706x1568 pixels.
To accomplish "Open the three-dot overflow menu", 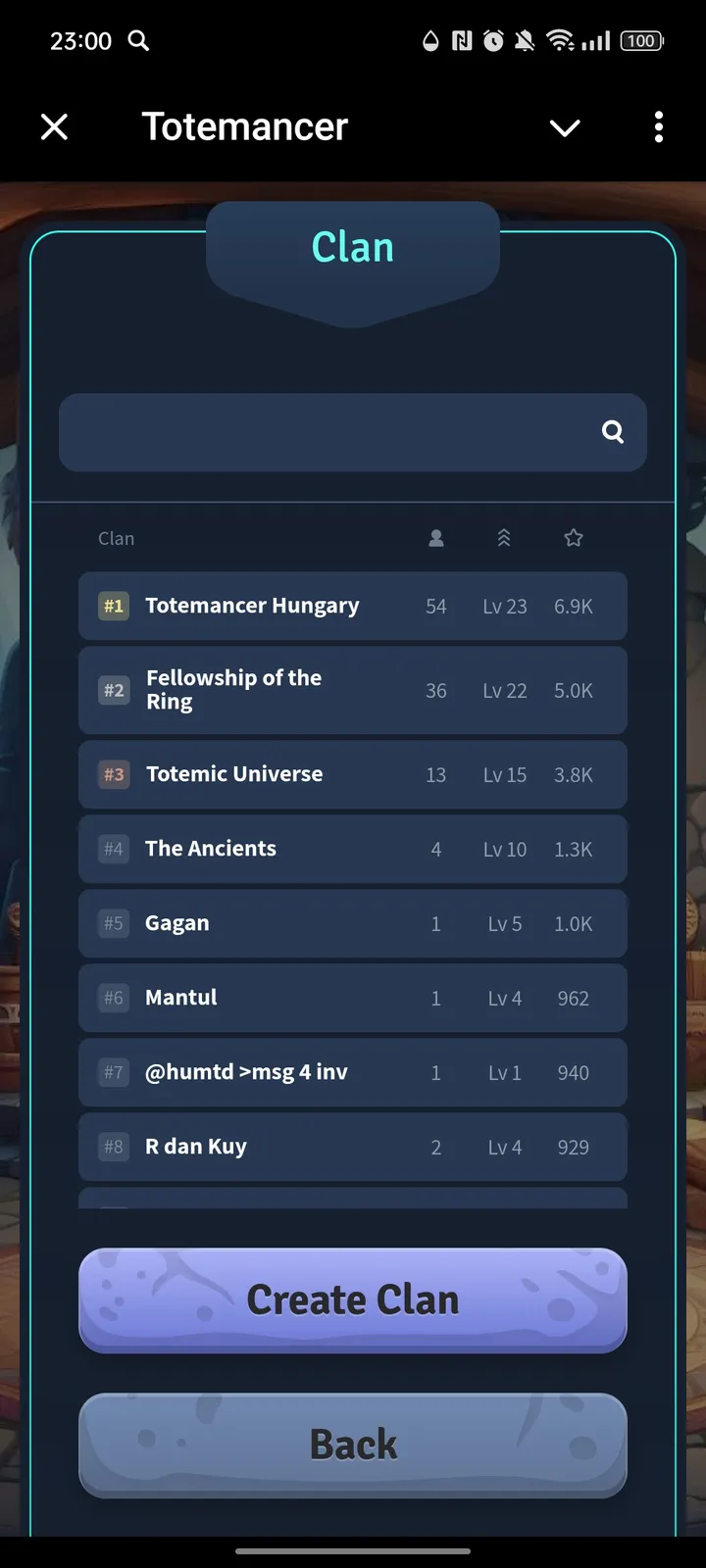I will 658,127.
